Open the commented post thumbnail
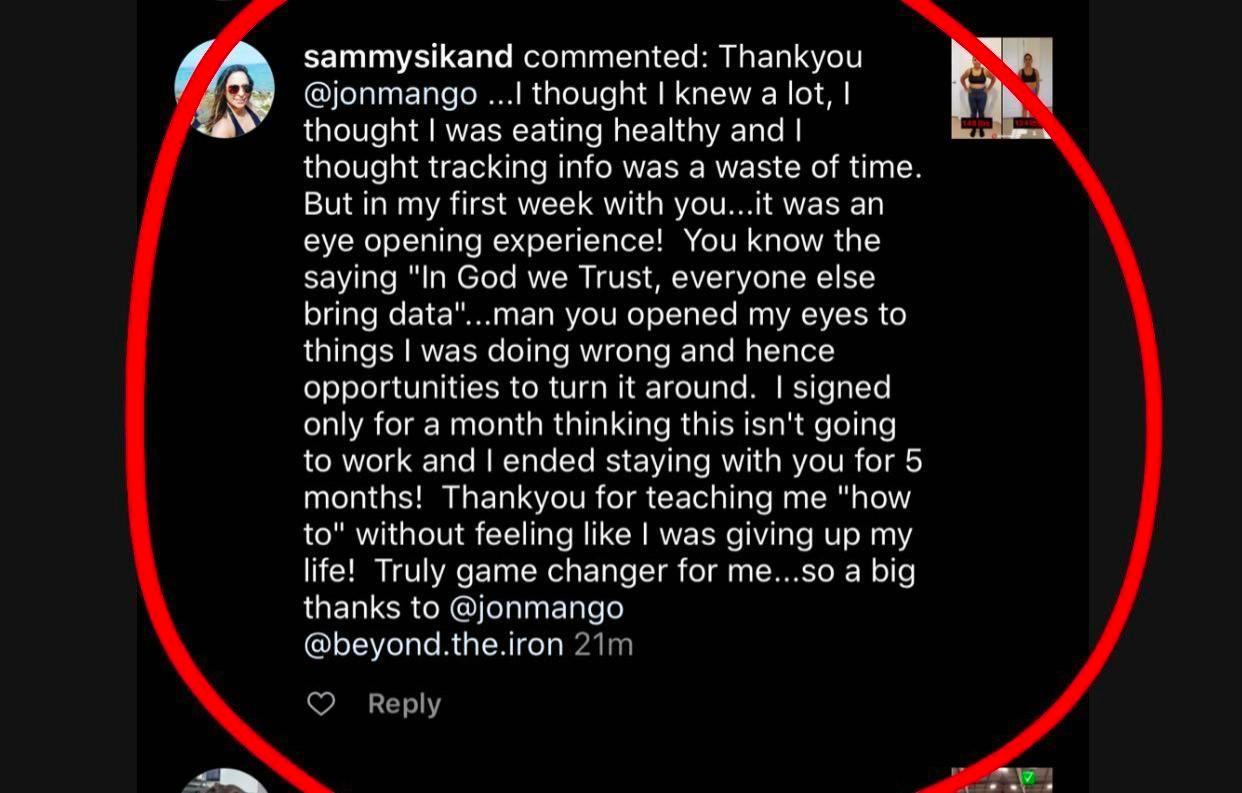Viewport: 1242px width, 793px height. [1001, 88]
